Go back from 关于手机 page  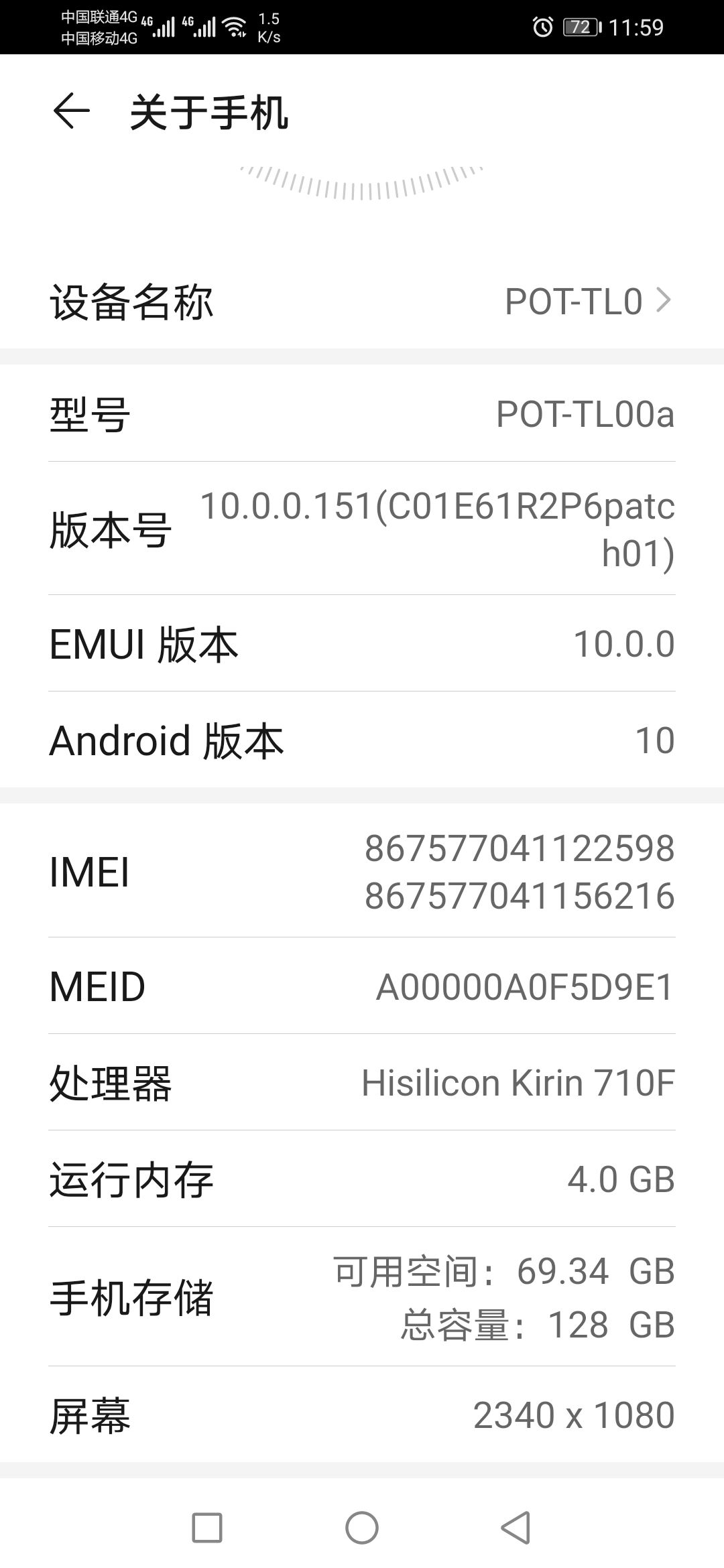71,111
